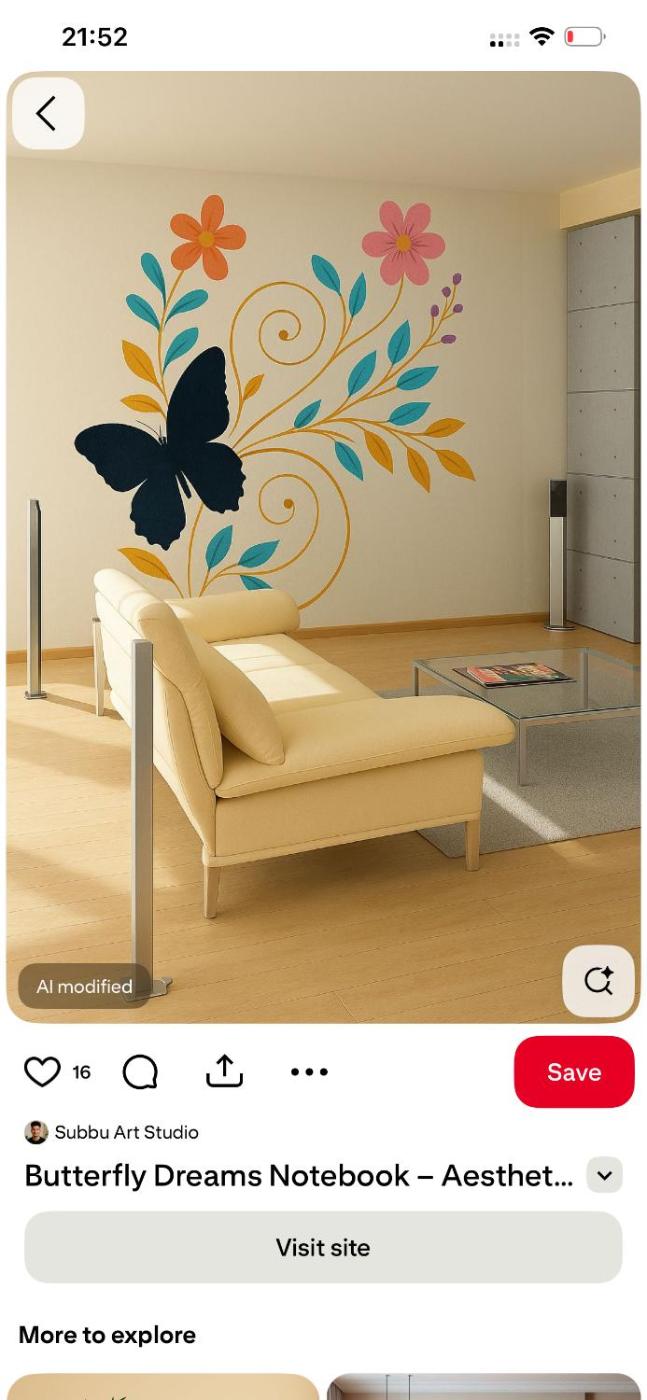Like this pin with the heart icon
Viewport: 647px width, 1400px height.
[x=42, y=1072]
